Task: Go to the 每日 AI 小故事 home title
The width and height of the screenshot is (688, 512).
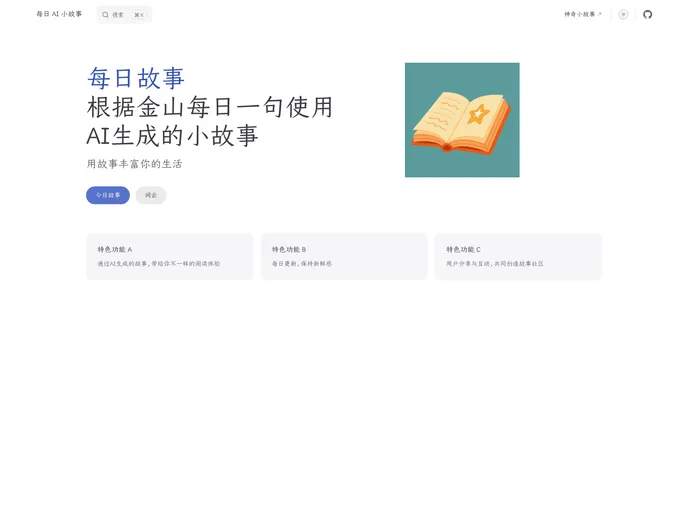Action: 59,14
